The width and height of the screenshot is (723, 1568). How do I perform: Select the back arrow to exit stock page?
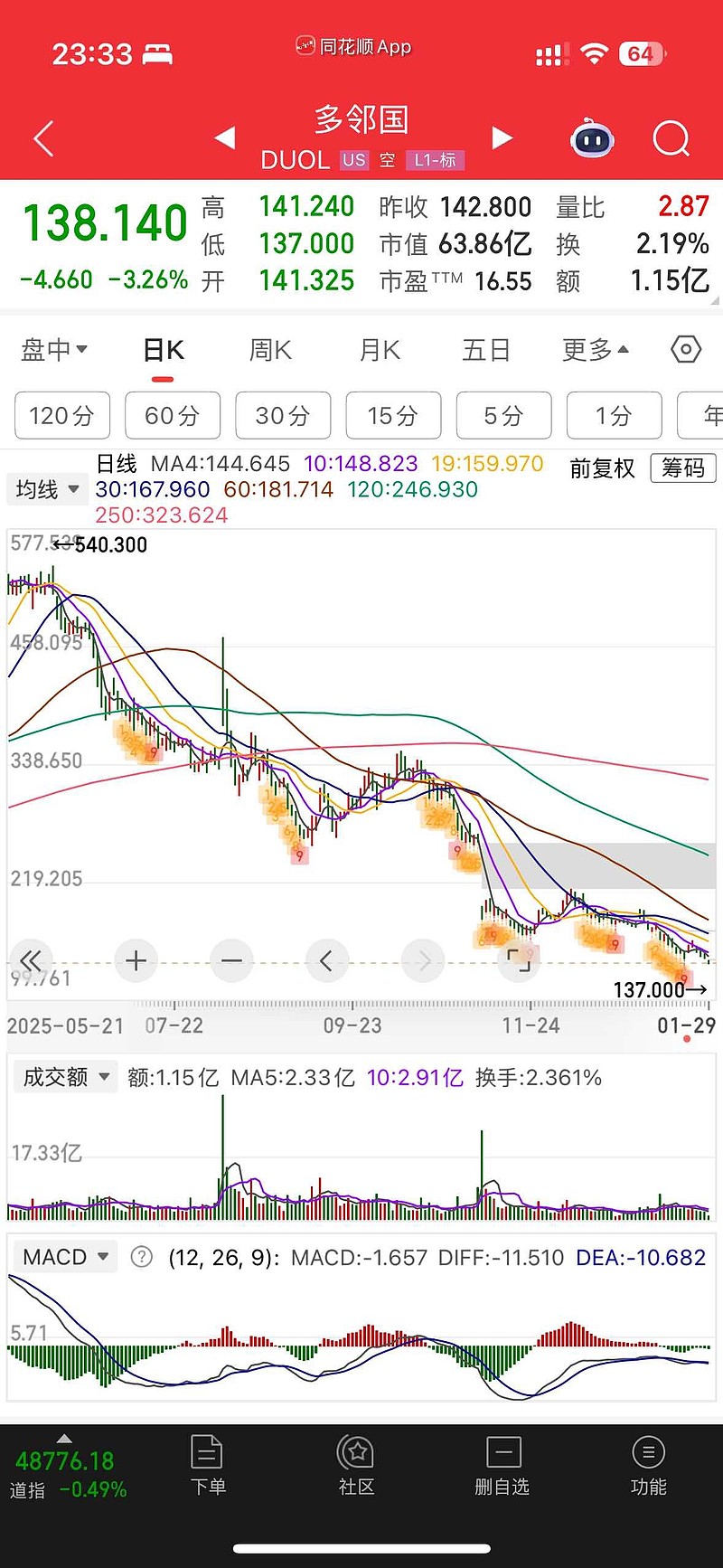tap(42, 137)
